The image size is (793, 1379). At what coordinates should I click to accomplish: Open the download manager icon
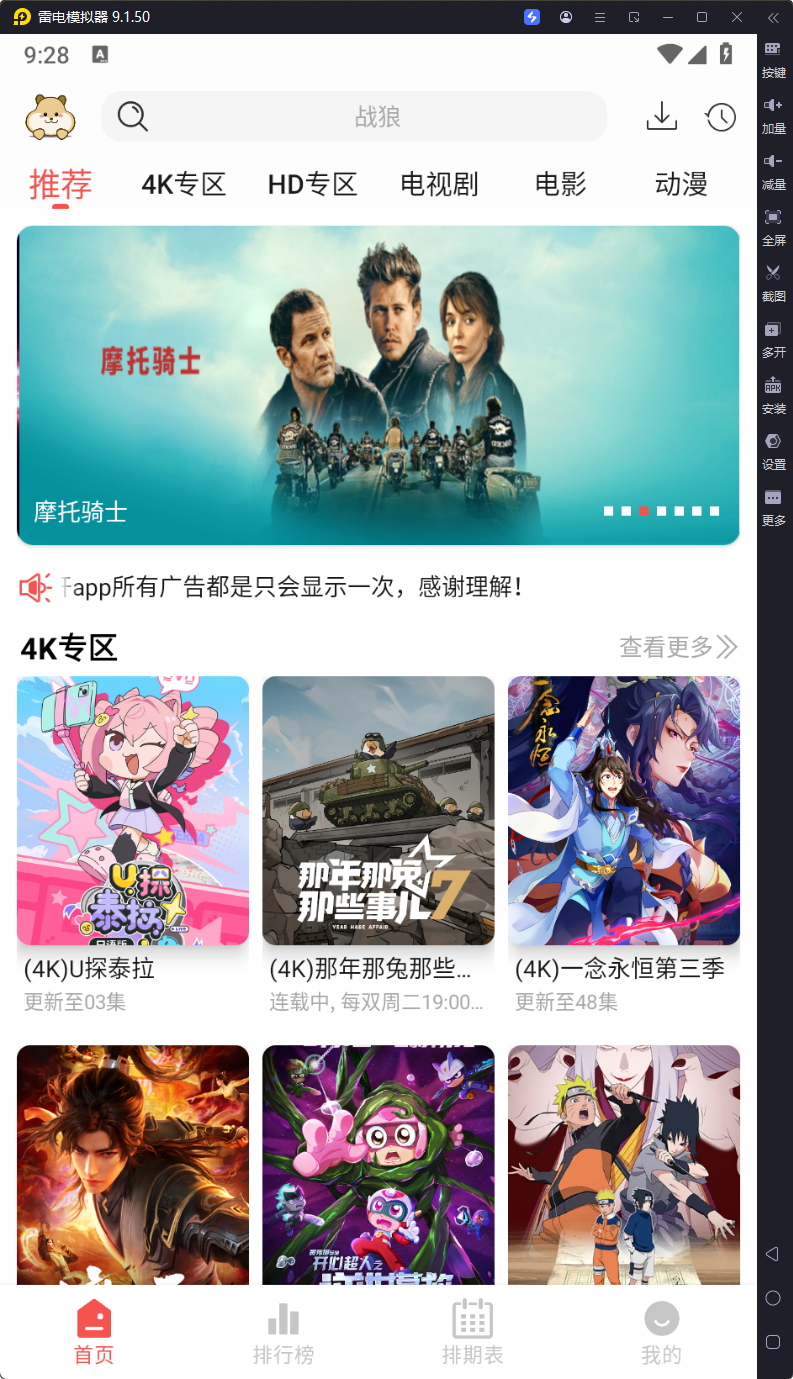(x=661, y=117)
